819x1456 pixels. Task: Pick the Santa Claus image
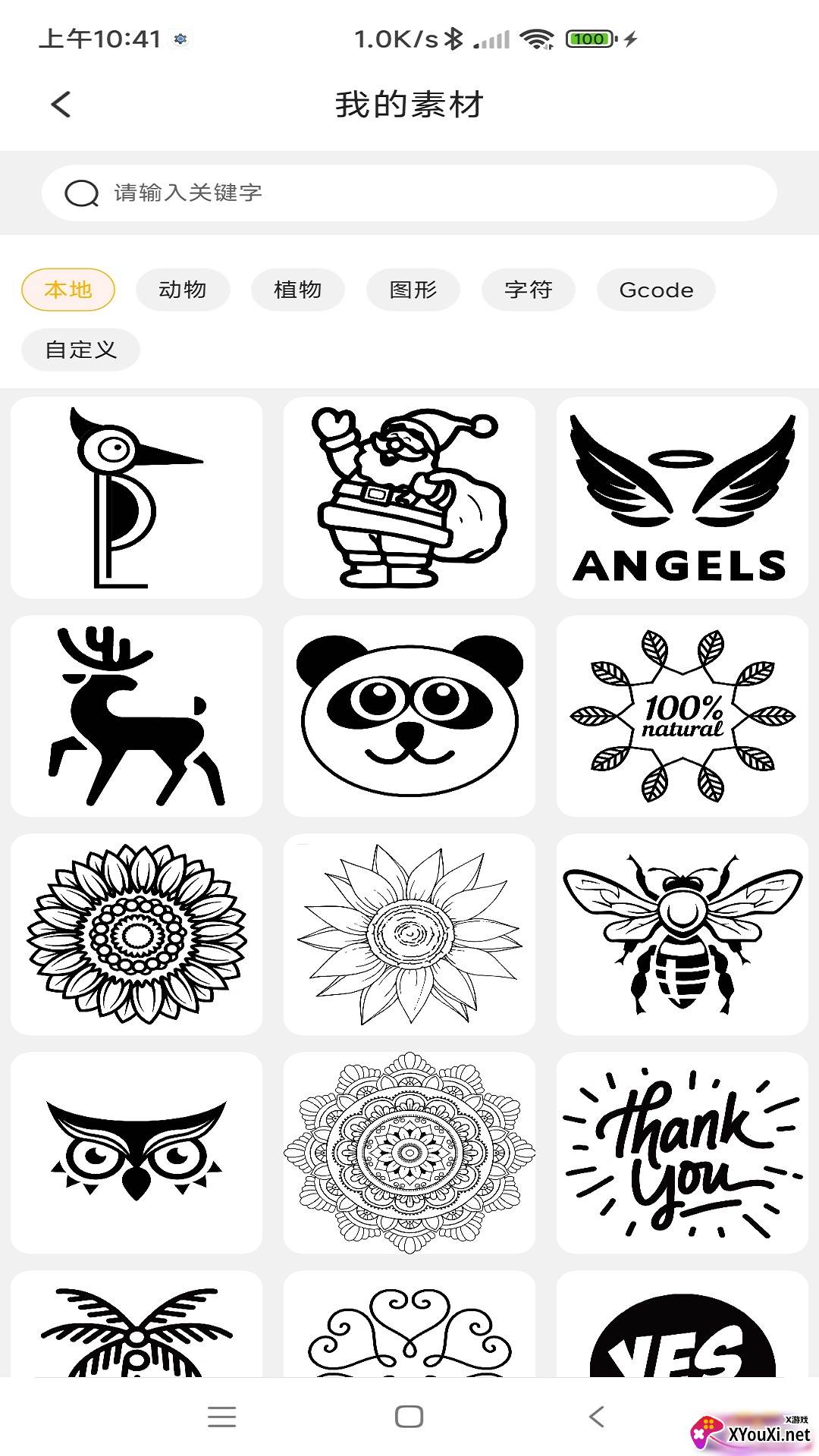click(x=409, y=497)
